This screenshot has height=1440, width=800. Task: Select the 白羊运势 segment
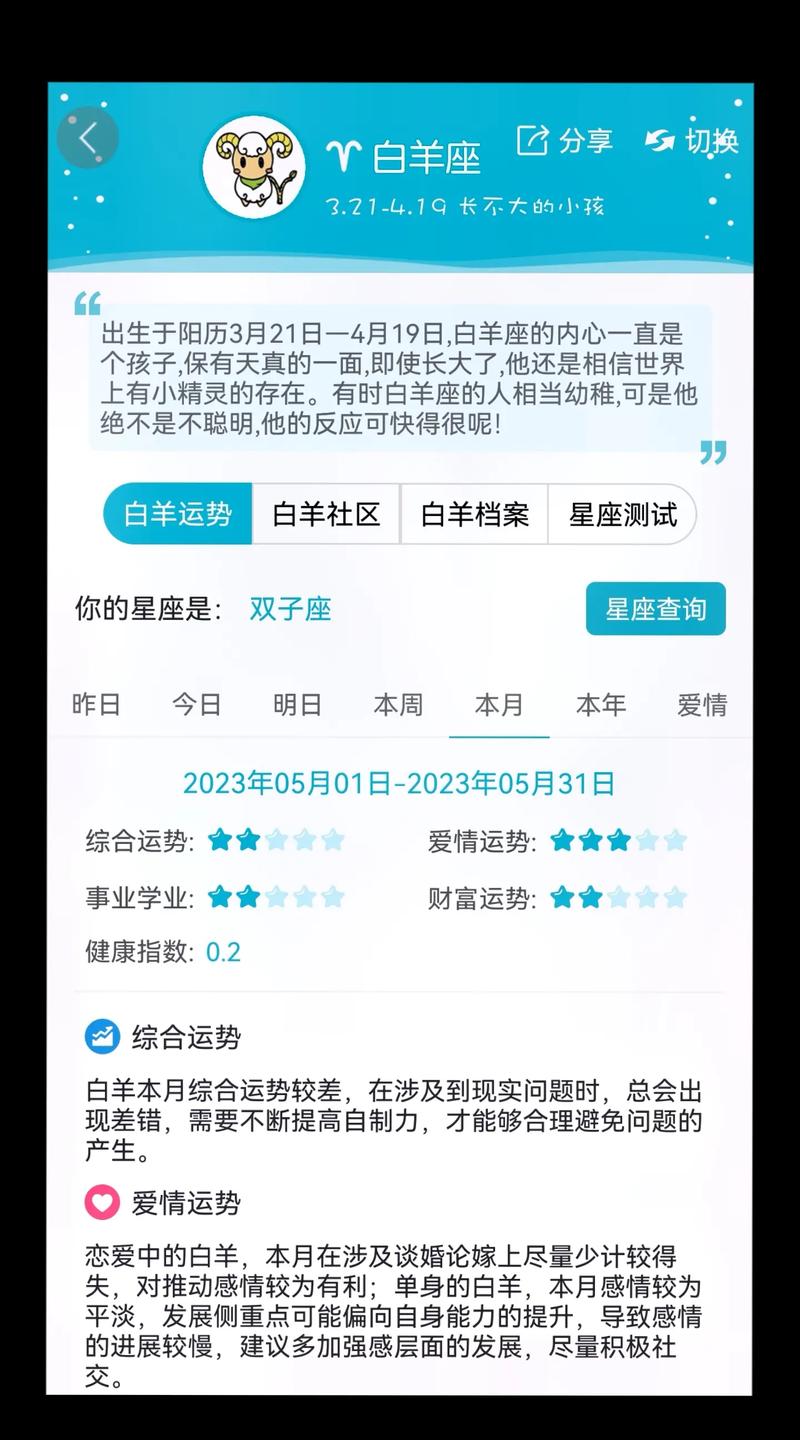[178, 515]
